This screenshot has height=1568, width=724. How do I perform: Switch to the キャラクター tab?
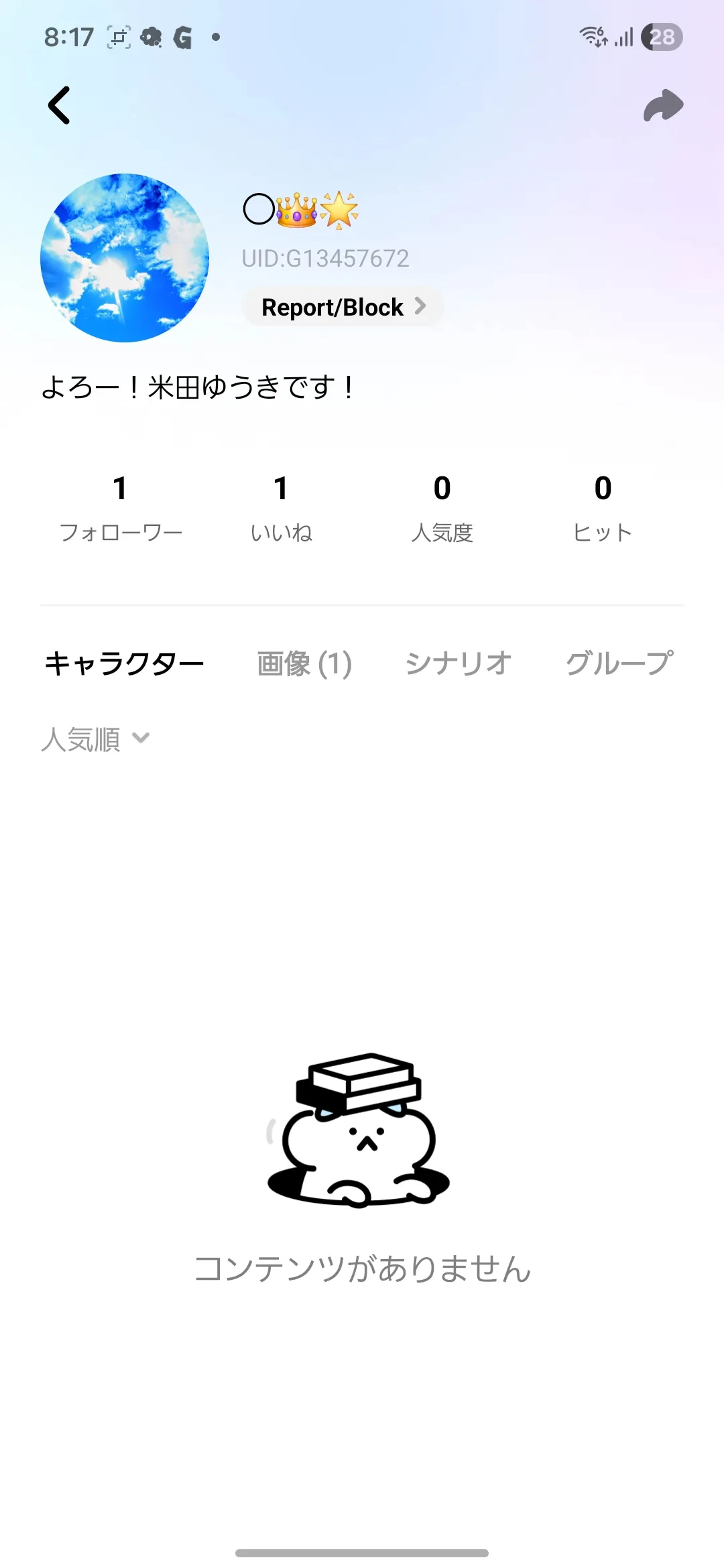click(x=124, y=664)
